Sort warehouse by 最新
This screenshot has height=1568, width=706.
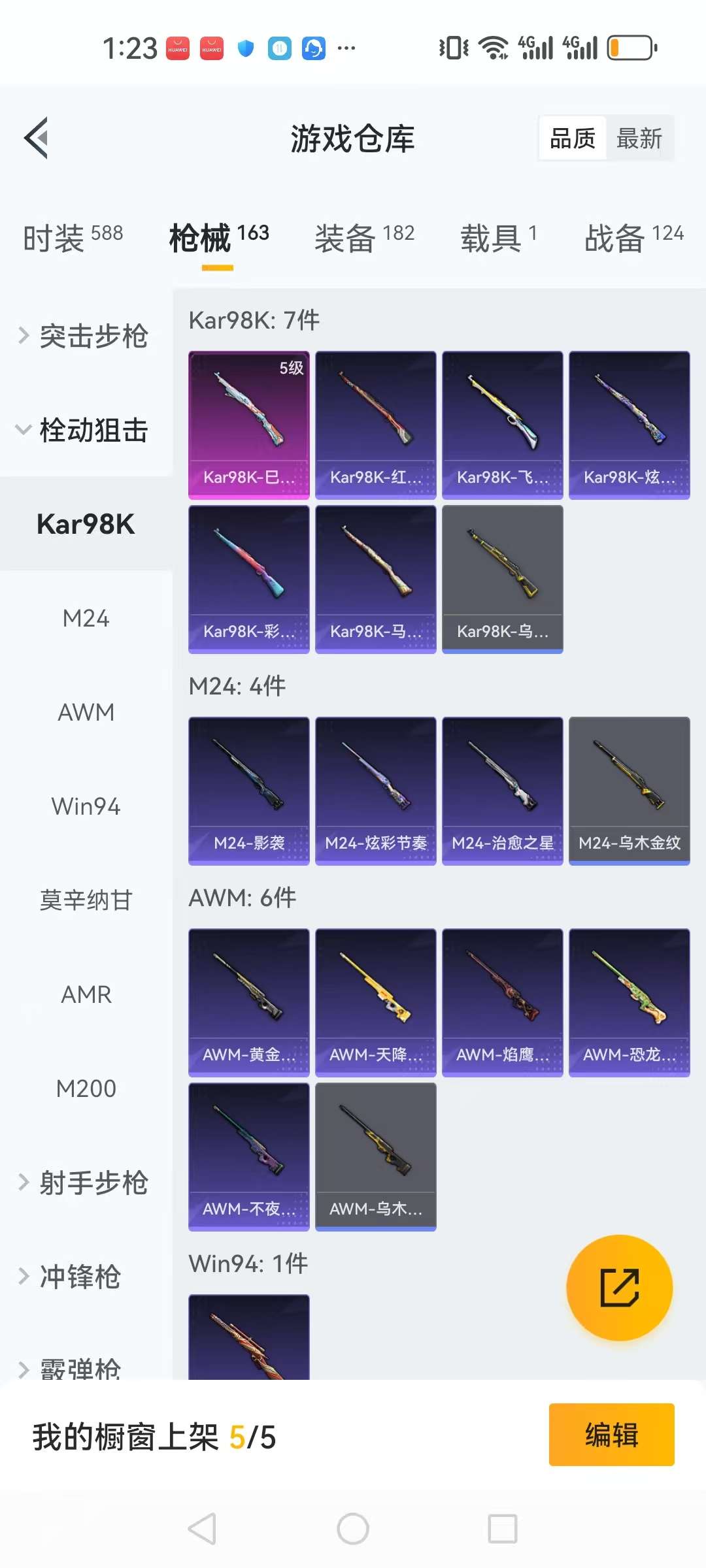coord(639,139)
